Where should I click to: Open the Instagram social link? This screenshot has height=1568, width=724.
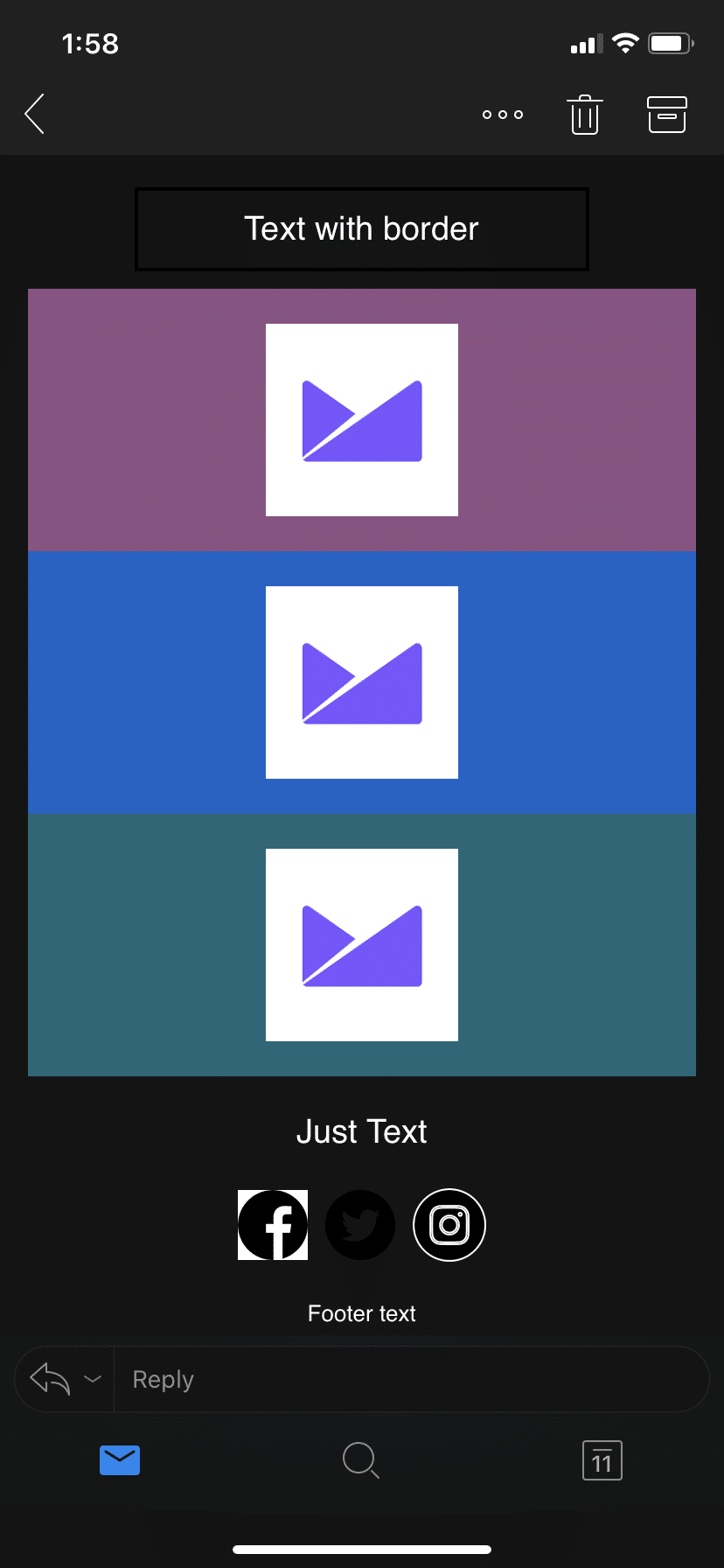[449, 1225]
